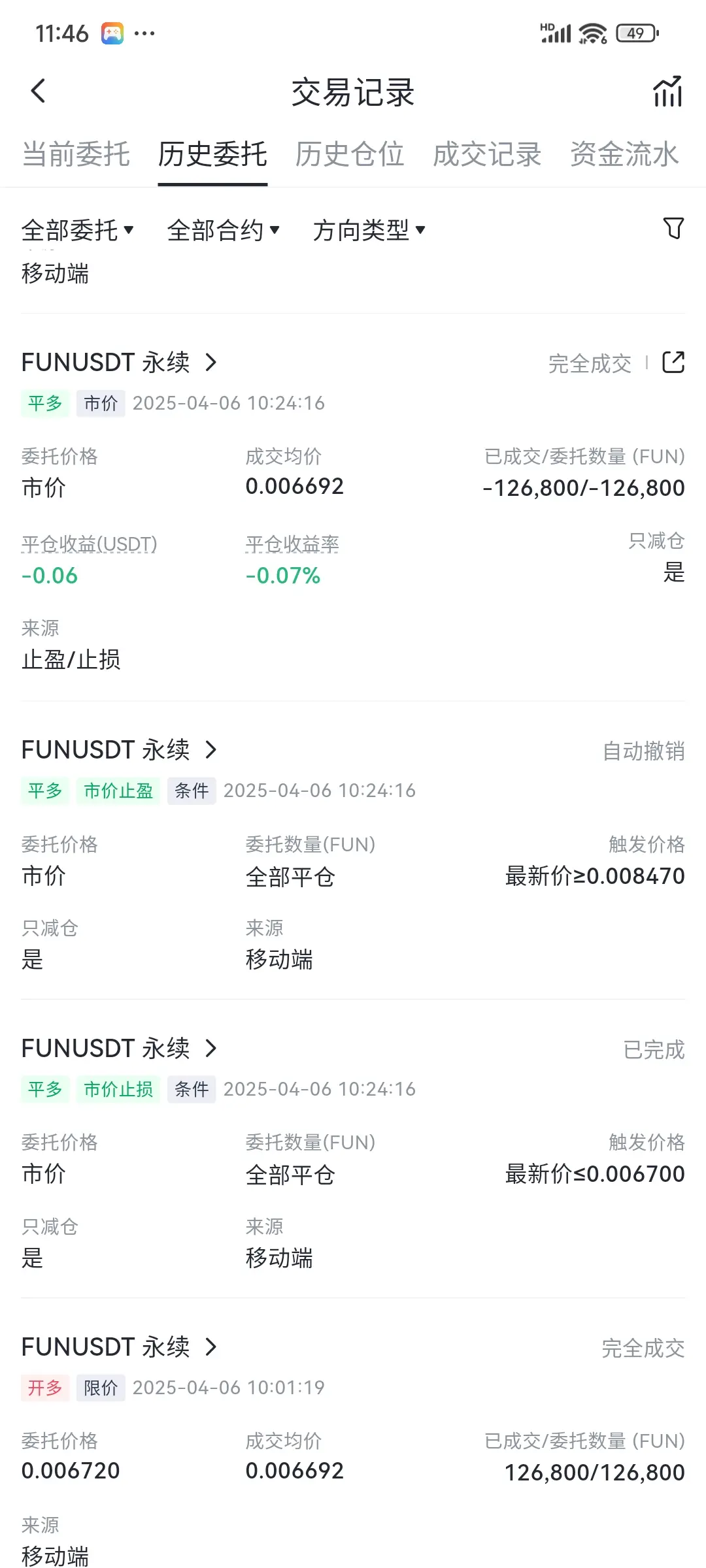Image resolution: width=706 pixels, height=1568 pixels.
Task: Open FUNUSDT 永续 on the 市价止损 order
Action: pyautogui.click(x=119, y=1049)
